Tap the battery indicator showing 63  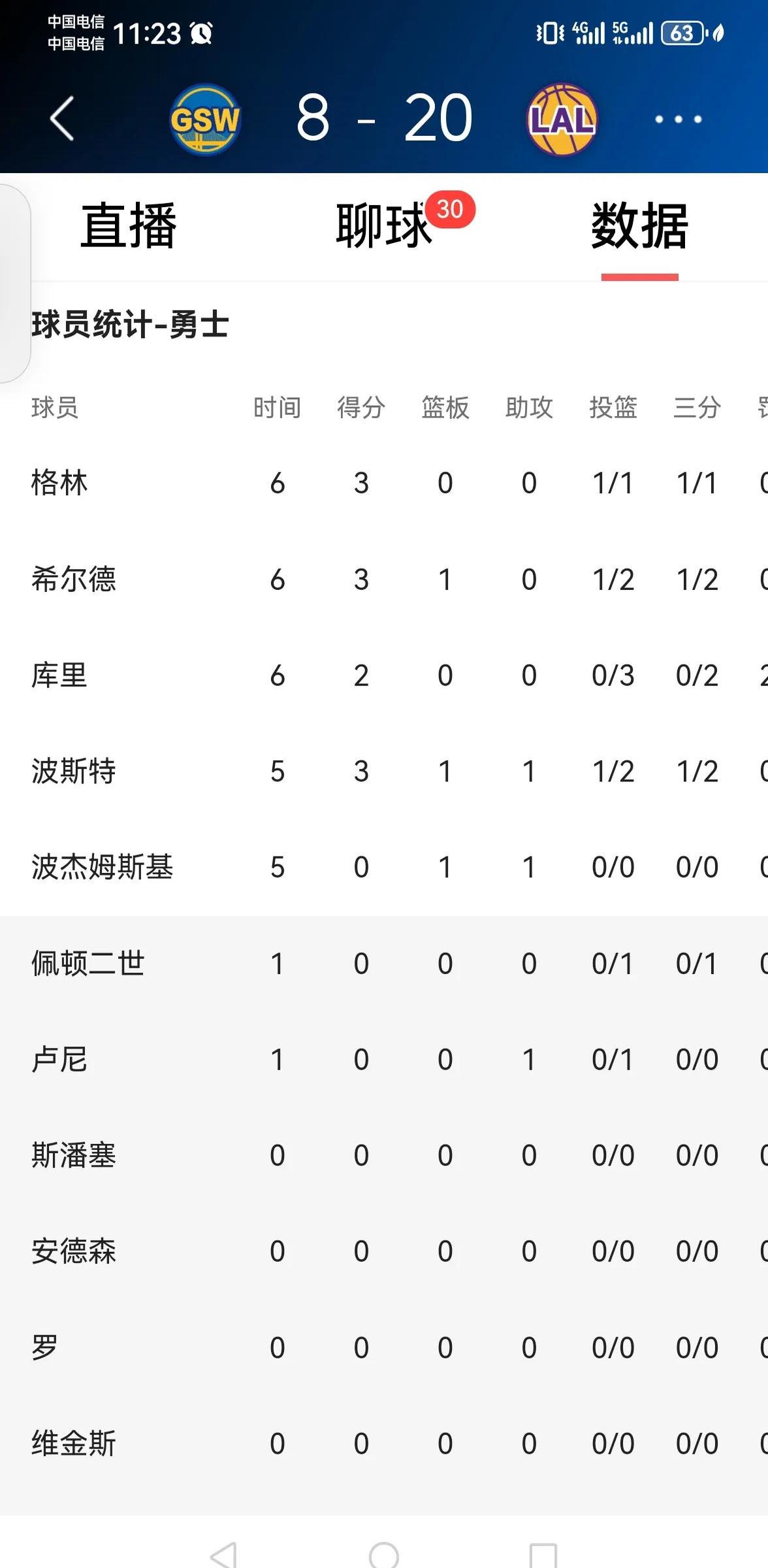click(x=681, y=33)
